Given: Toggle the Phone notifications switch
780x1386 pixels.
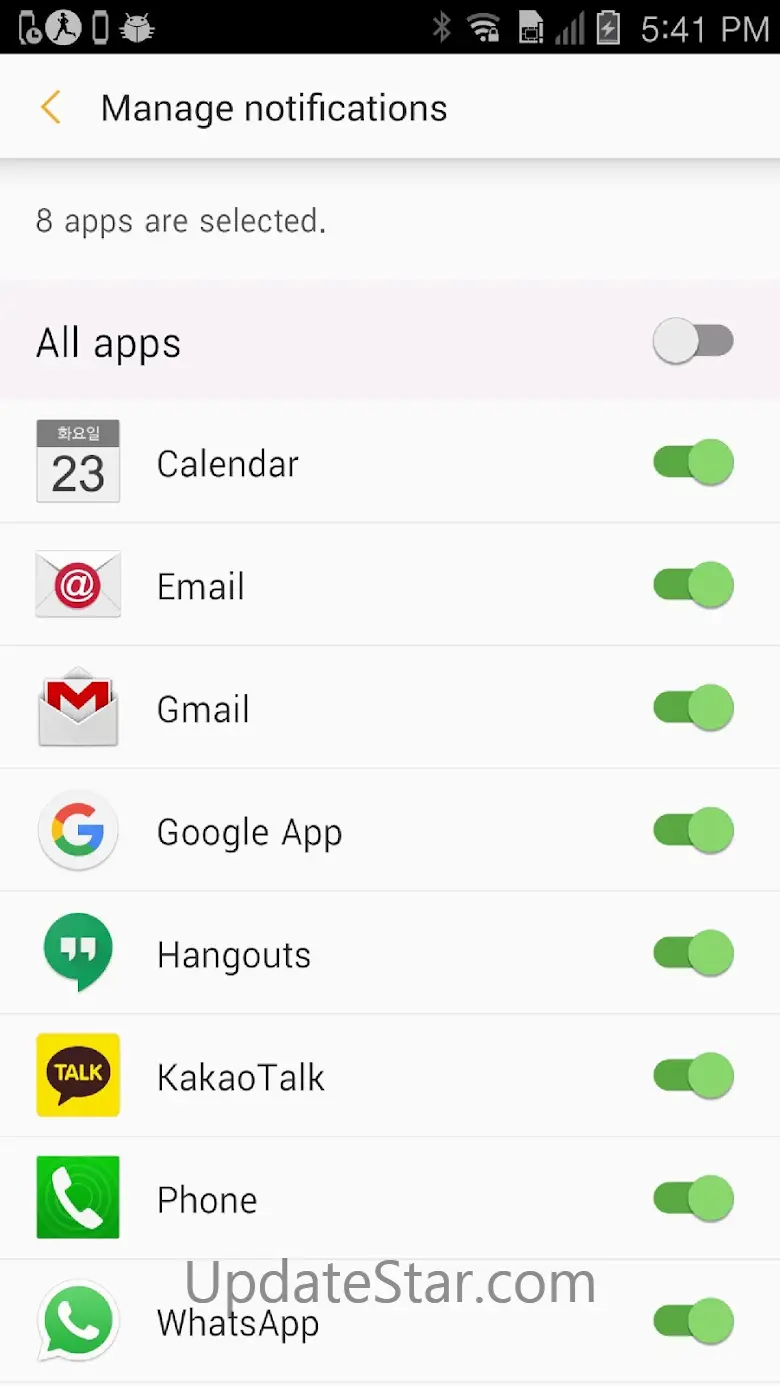Looking at the screenshot, I should click(693, 1199).
